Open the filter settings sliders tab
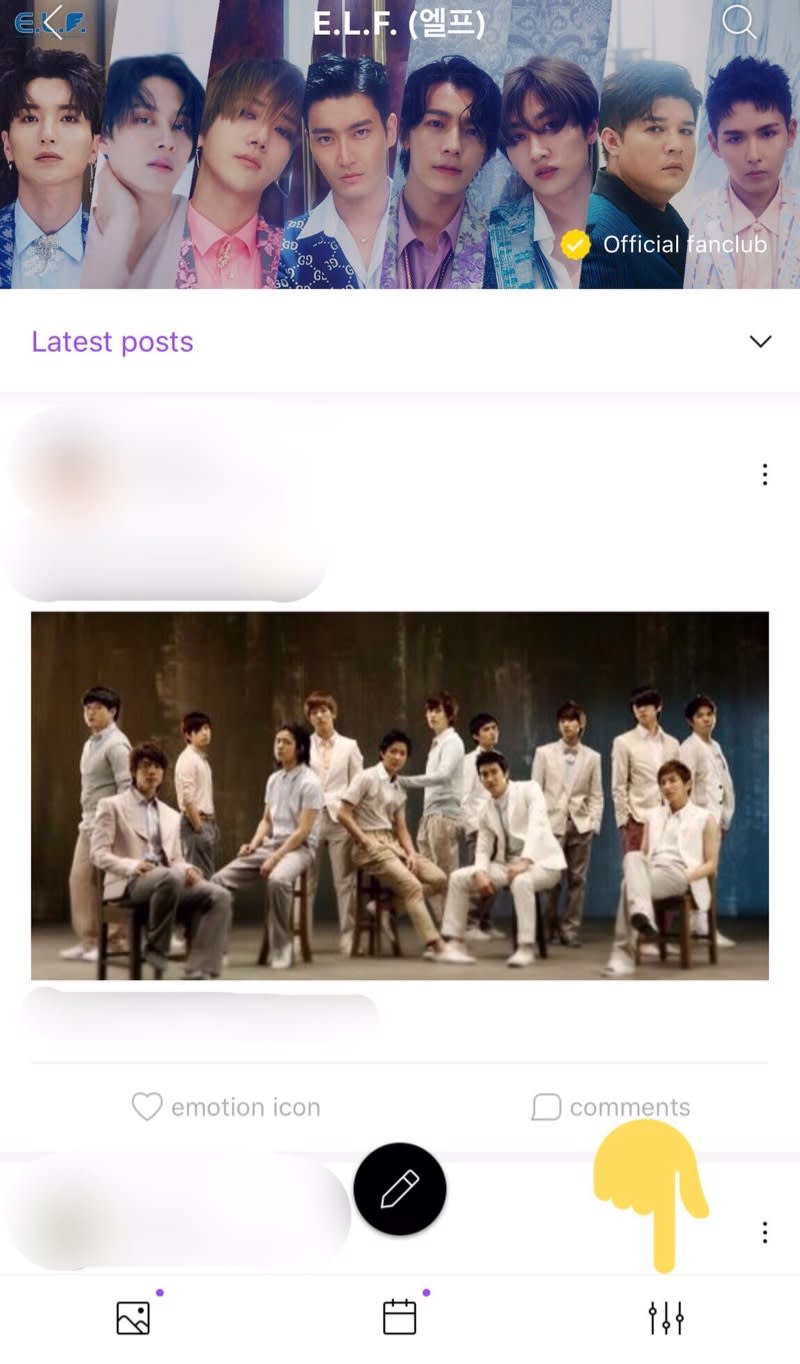The width and height of the screenshot is (800, 1364). click(x=666, y=1317)
